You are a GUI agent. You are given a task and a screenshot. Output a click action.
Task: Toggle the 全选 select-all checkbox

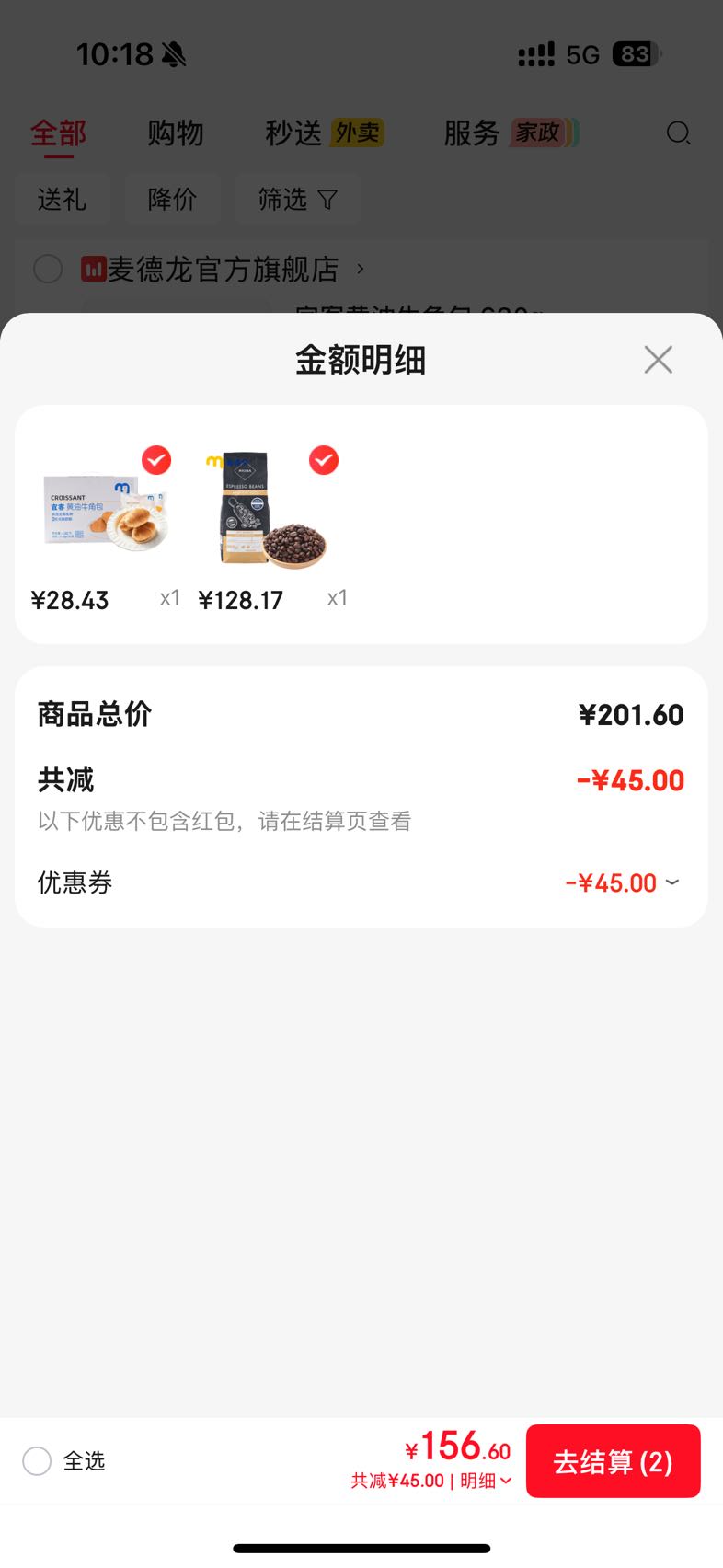(37, 1461)
